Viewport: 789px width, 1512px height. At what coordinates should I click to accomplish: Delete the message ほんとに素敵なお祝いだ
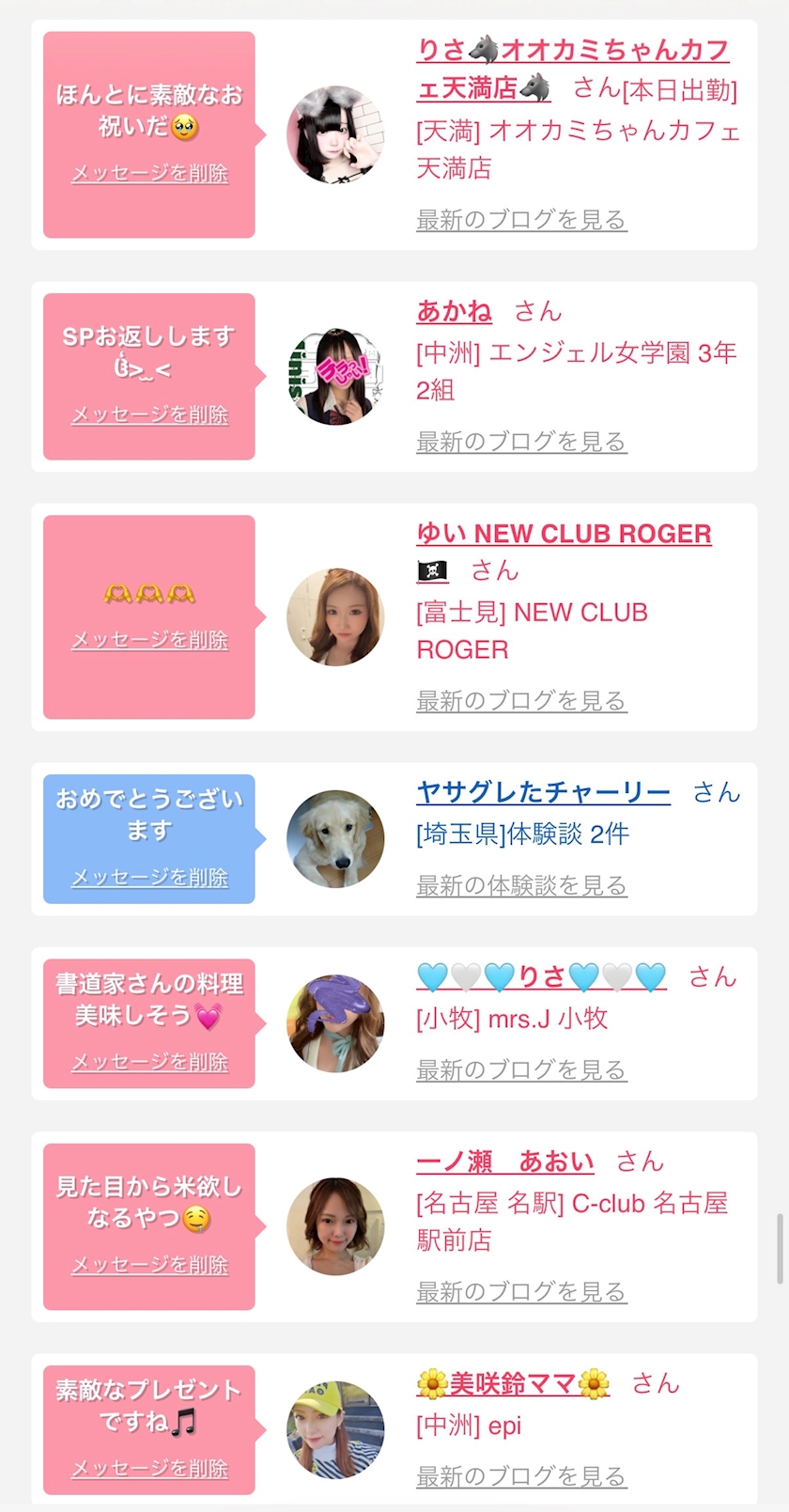point(150,173)
